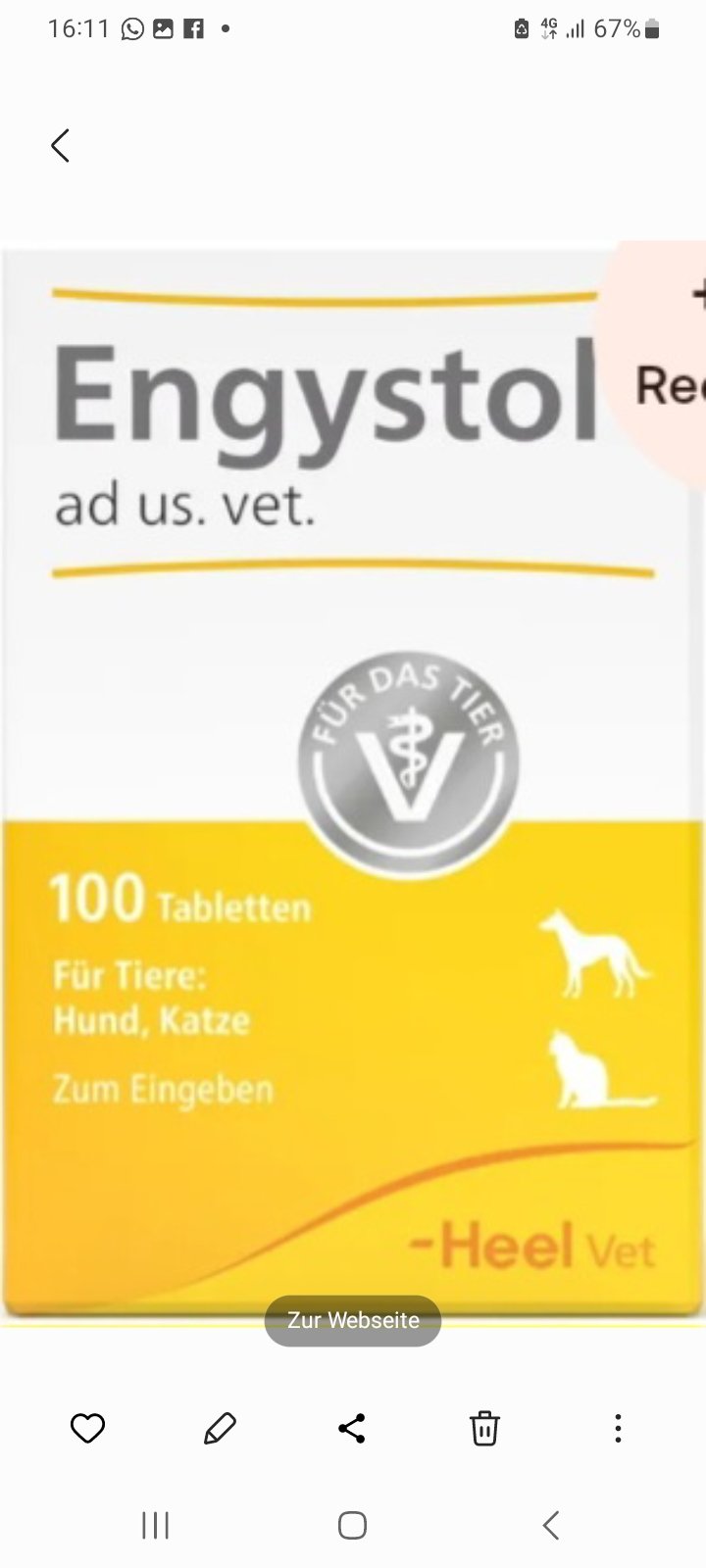
Task: Share this image
Action: [x=352, y=1429]
